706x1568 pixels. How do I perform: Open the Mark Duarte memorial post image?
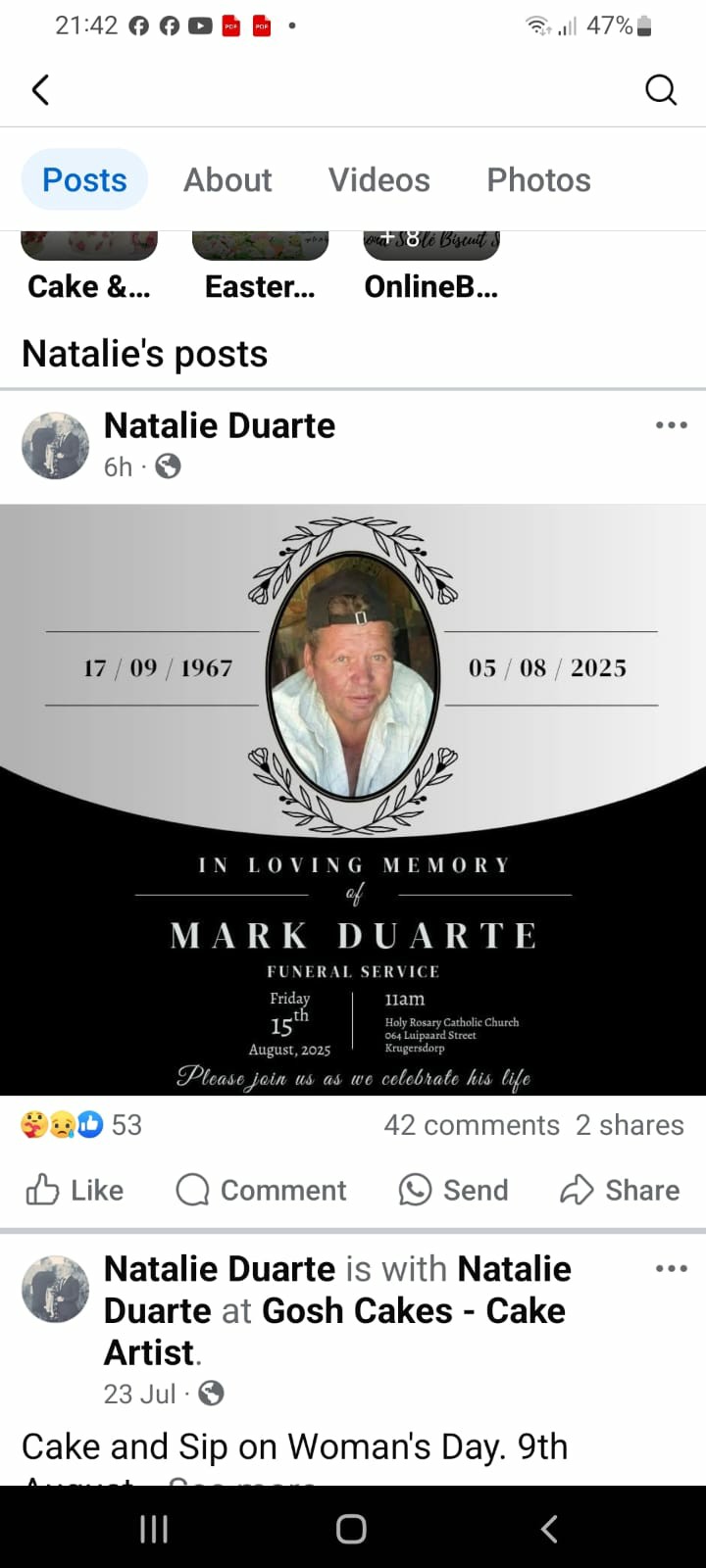pyautogui.click(x=353, y=799)
